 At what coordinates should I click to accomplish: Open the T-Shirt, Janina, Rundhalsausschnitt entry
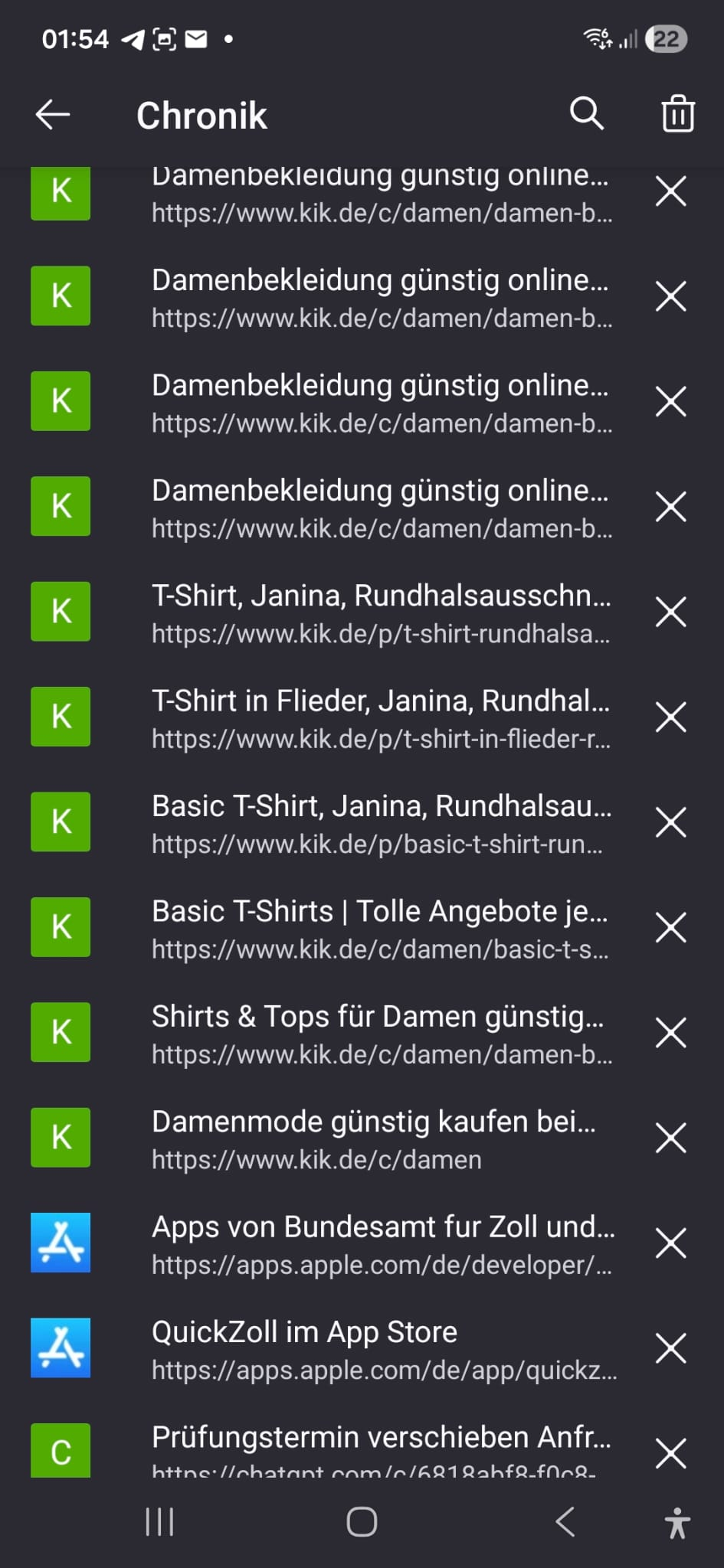pyautogui.click(x=381, y=613)
